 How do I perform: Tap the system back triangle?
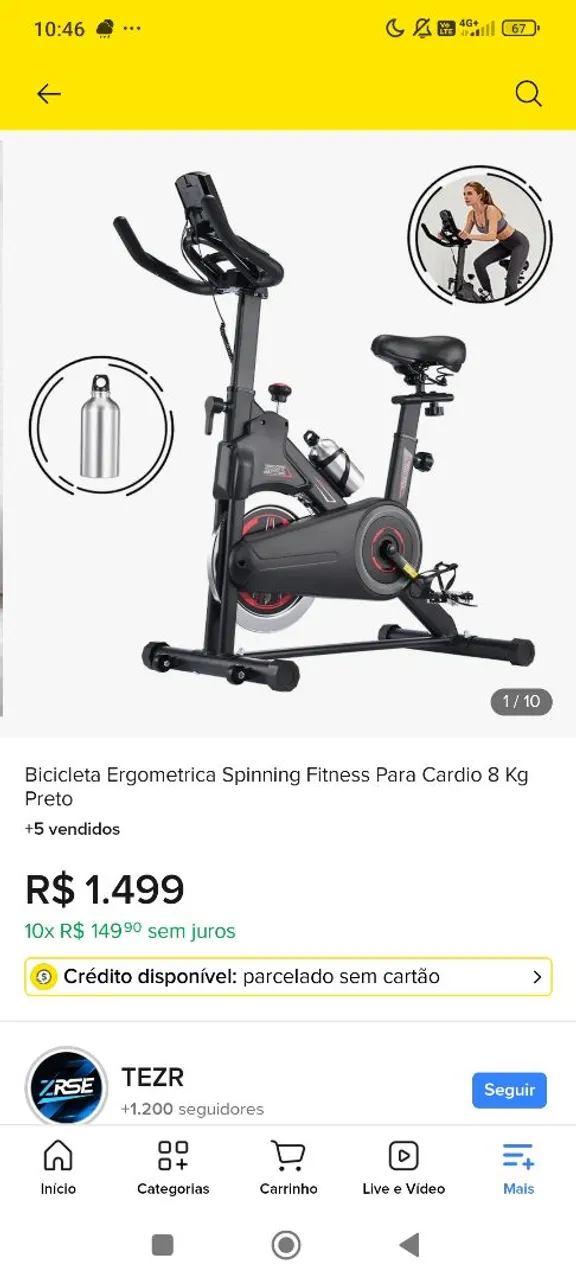[x=409, y=1245]
